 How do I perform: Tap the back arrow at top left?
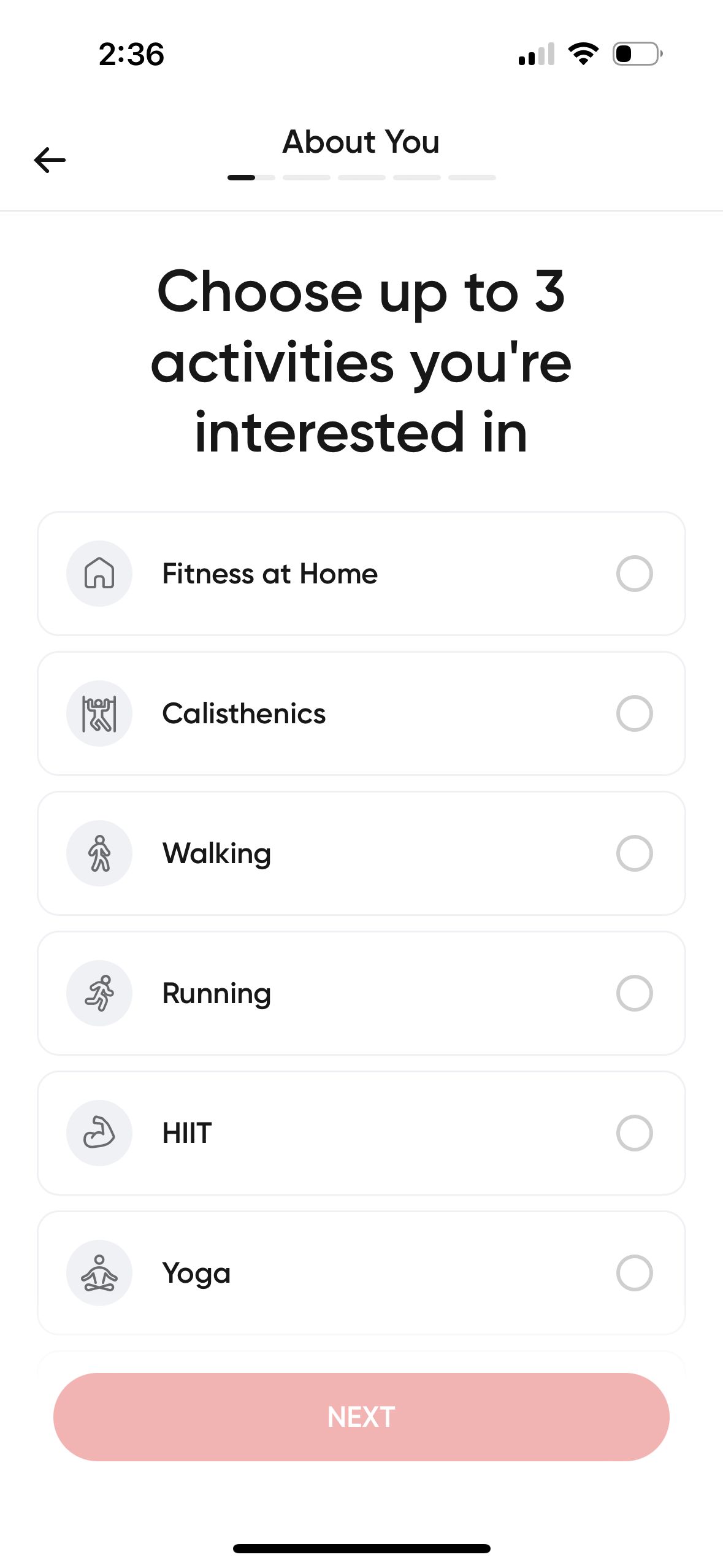point(49,159)
